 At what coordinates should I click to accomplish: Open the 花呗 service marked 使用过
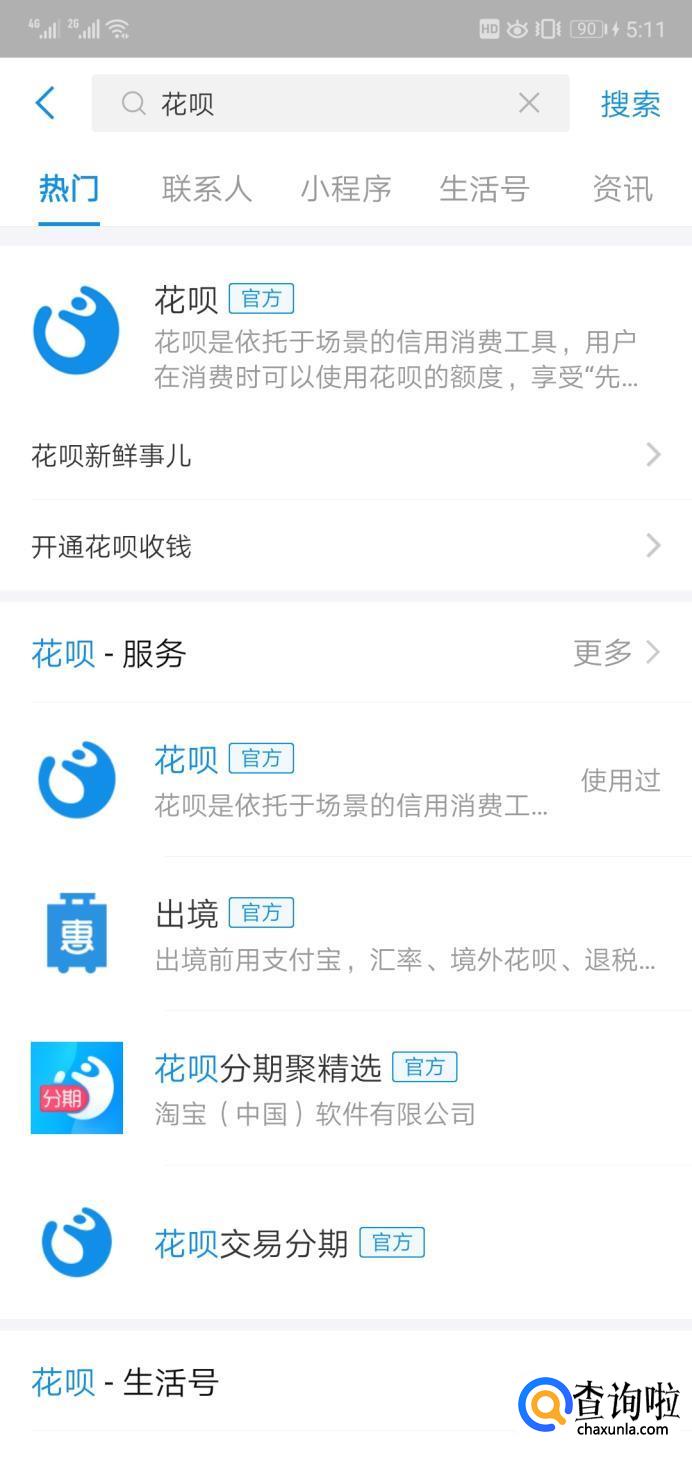[x=345, y=780]
